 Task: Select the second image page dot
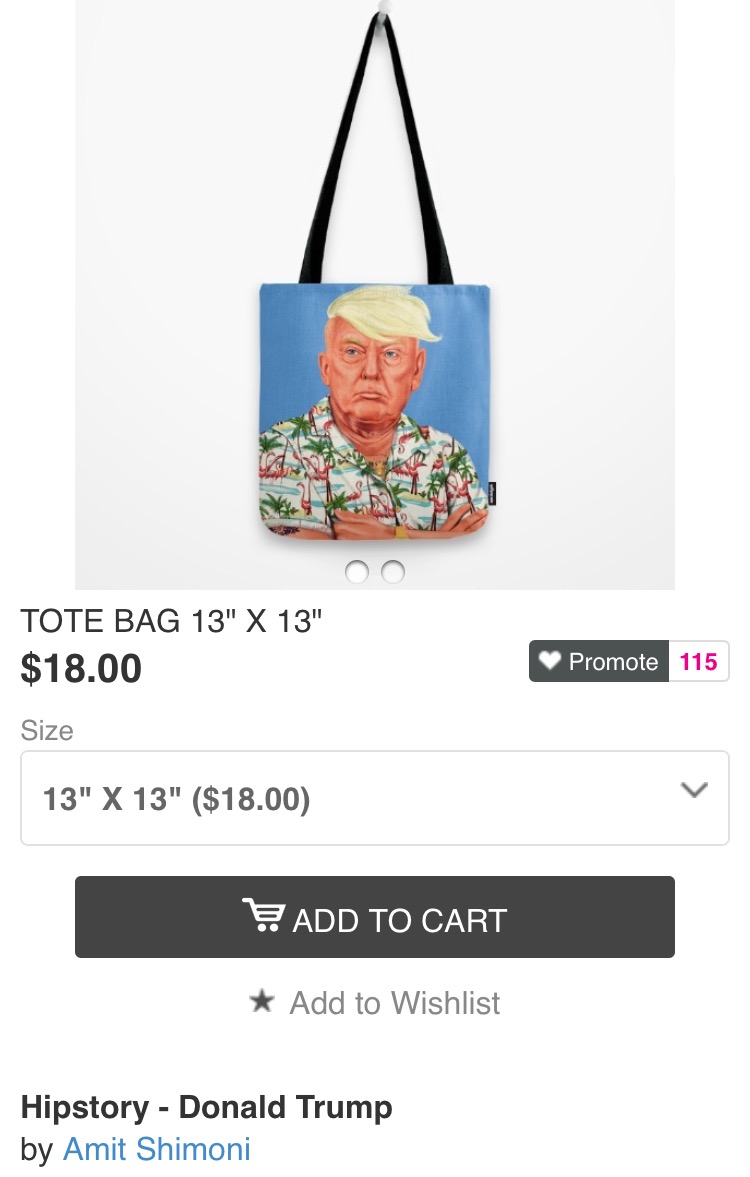tap(393, 572)
